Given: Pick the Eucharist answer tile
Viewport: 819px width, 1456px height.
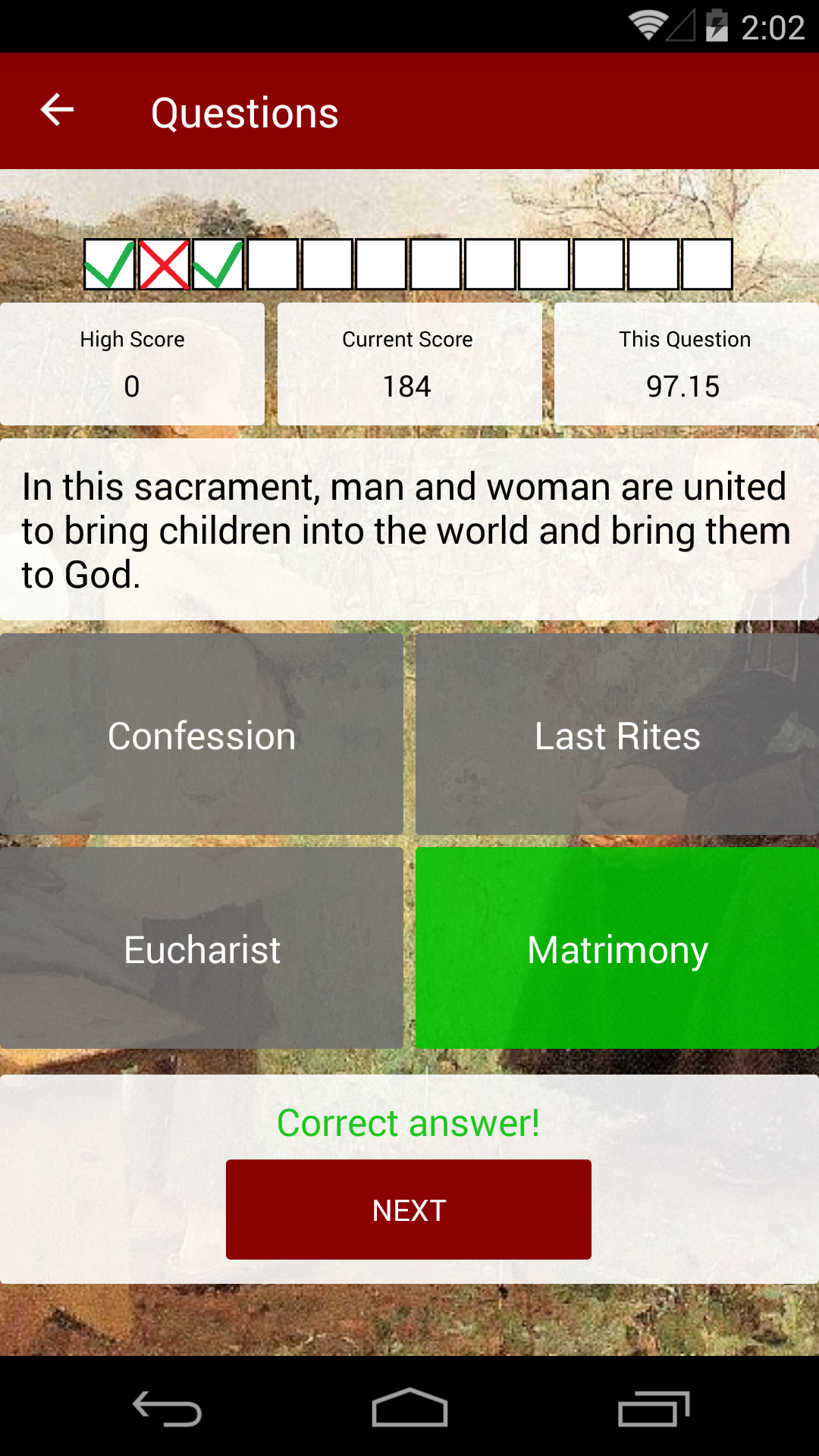Looking at the screenshot, I should [202, 949].
